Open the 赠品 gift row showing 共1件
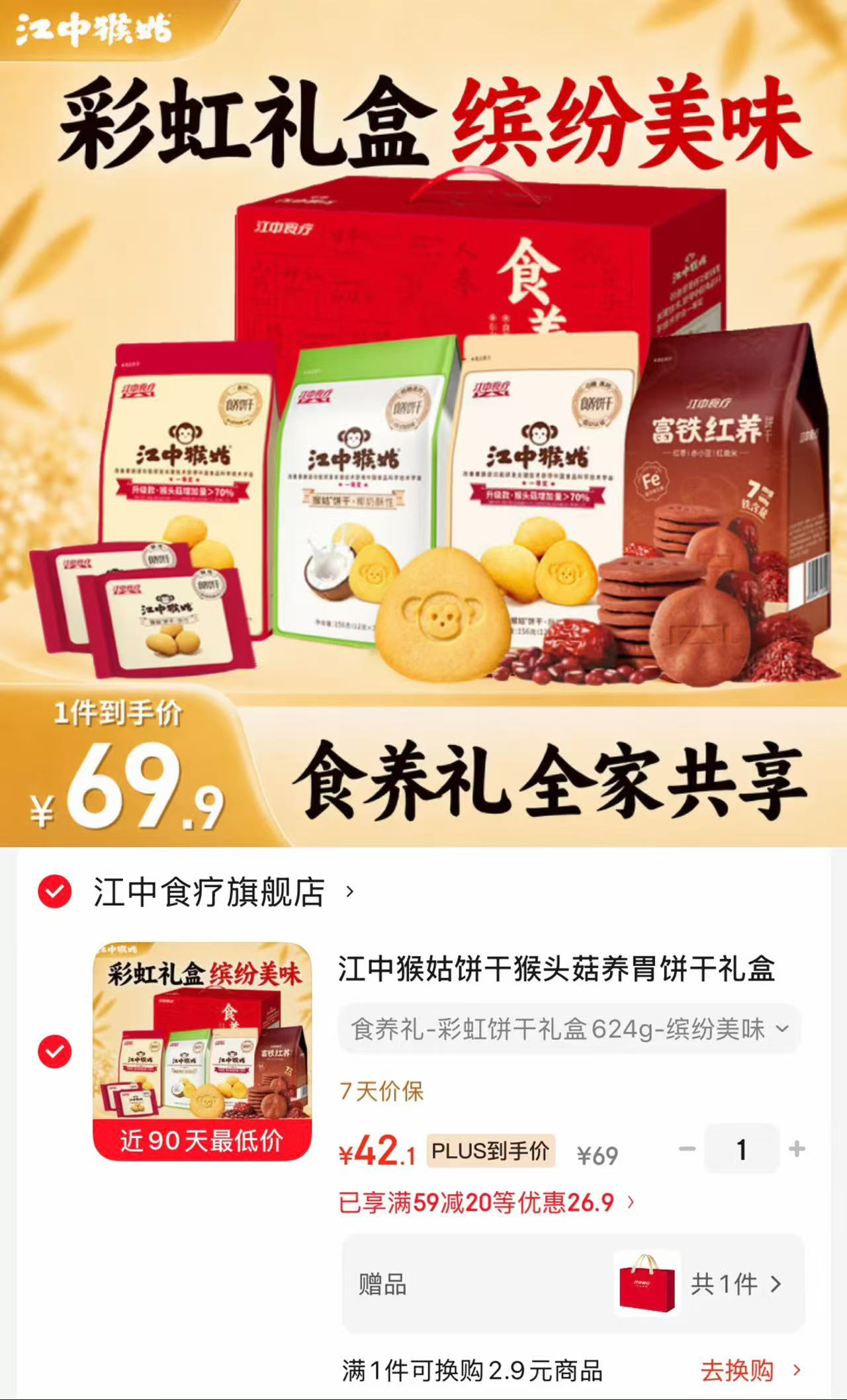The image size is (847, 1400). tap(573, 1284)
